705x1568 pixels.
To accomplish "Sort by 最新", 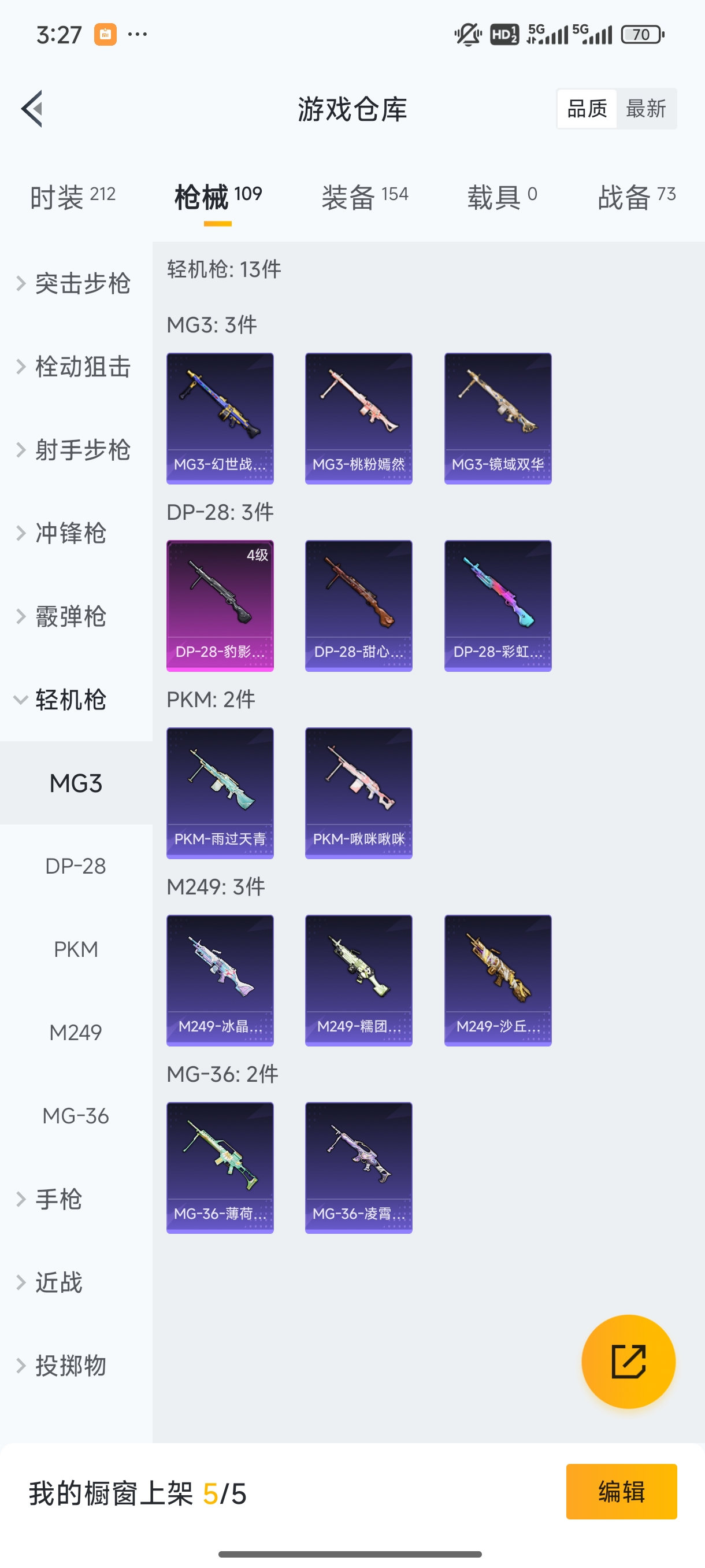I will (x=645, y=109).
